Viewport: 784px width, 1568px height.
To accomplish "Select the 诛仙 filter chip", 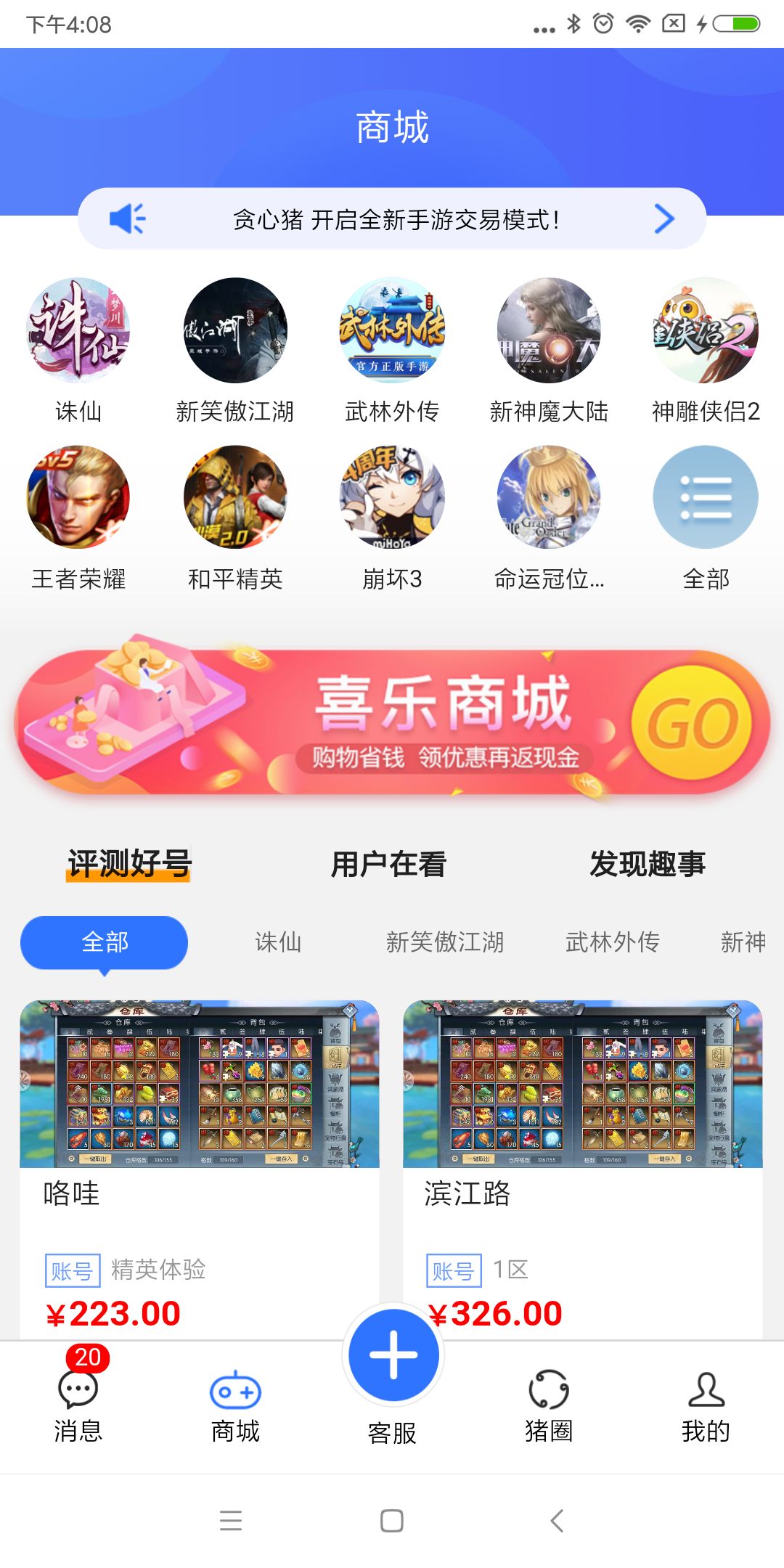I will point(278,942).
